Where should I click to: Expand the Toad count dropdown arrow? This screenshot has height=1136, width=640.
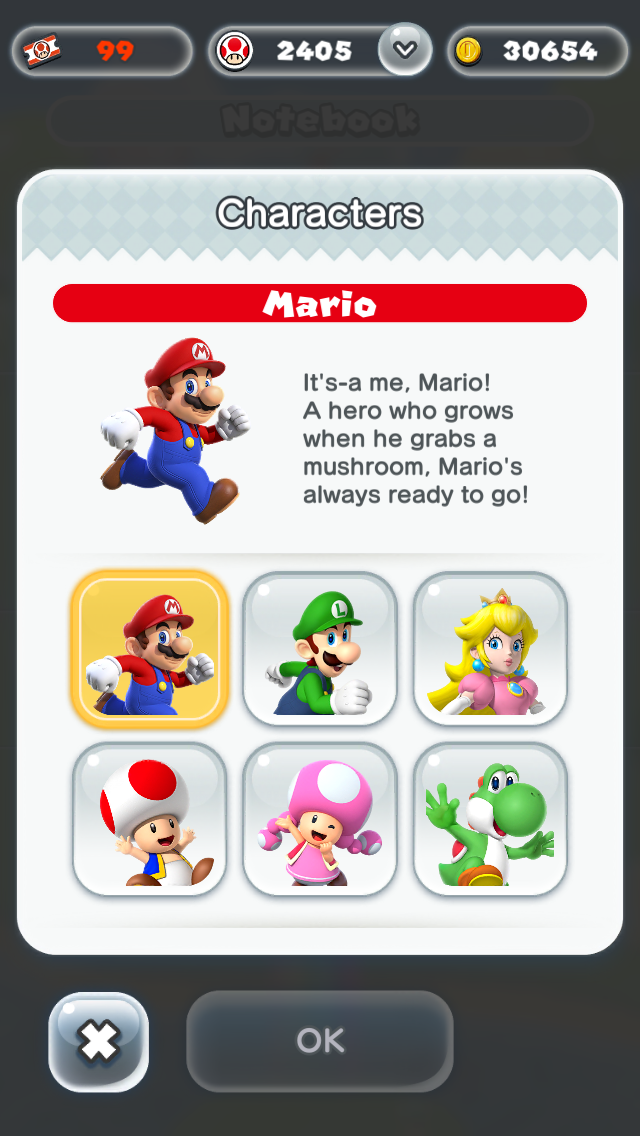click(404, 49)
